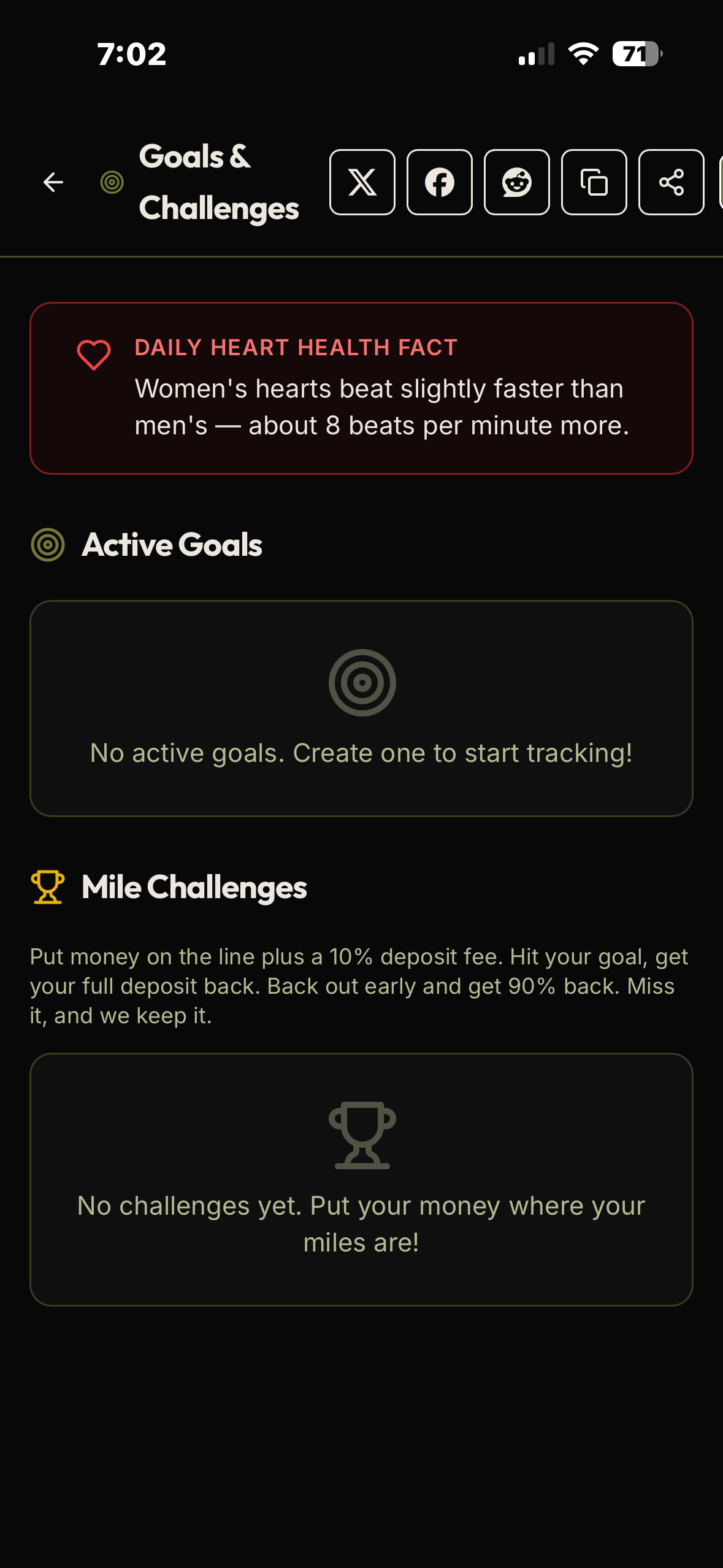Tap the Mile Challenges section heading
Image resolution: width=723 pixels, height=1568 pixels.
pyautogui.click(x=194, y=888)
